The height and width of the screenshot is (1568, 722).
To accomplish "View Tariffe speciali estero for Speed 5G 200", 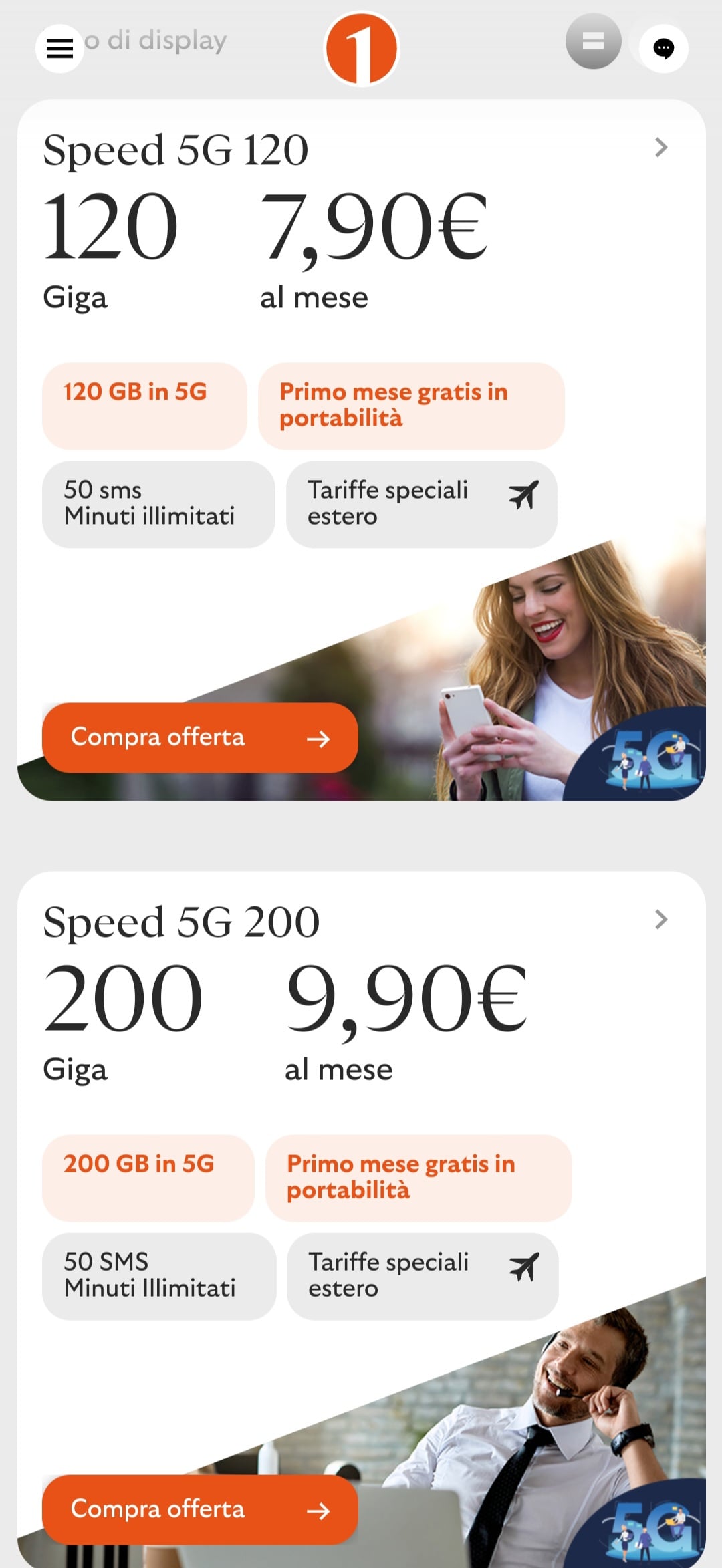I will (x=423, y=1275).
